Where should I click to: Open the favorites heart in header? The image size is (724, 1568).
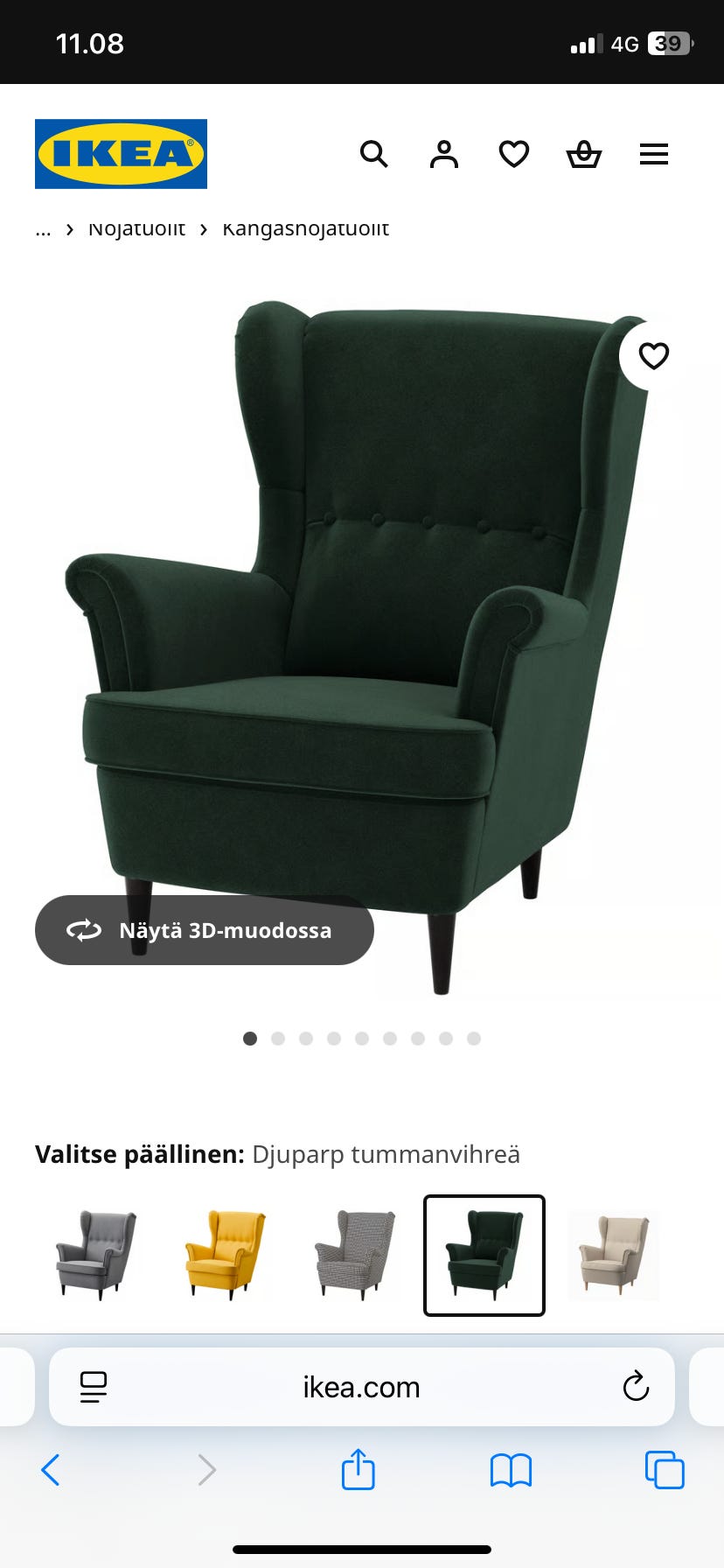514,154
